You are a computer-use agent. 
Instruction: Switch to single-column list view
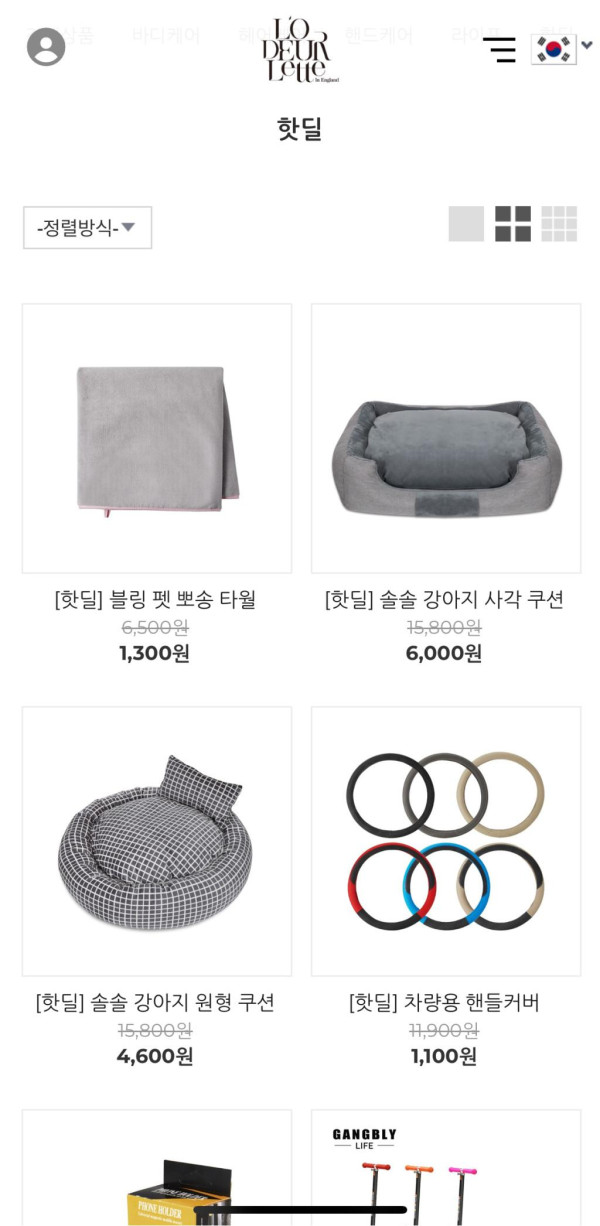point(466,224)
